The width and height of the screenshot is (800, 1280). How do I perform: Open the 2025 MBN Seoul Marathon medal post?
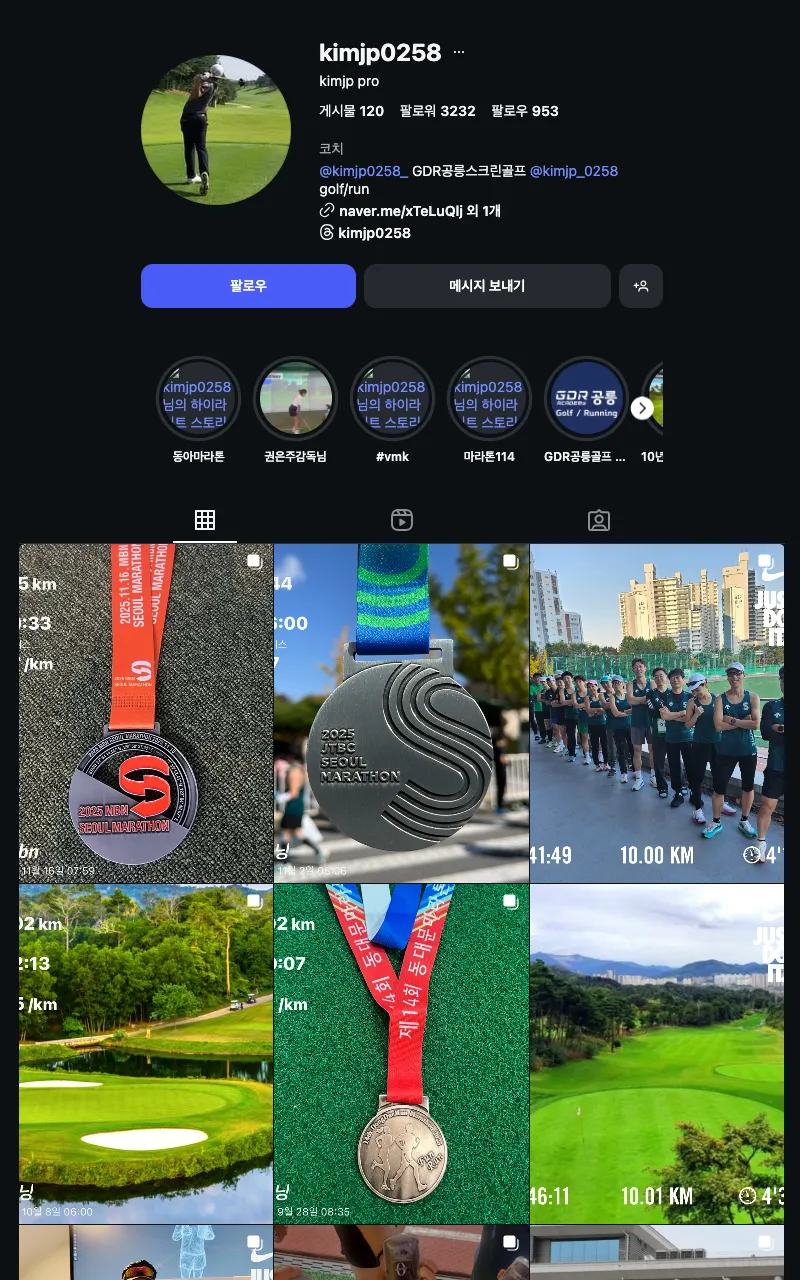click(x=146, y=713)
